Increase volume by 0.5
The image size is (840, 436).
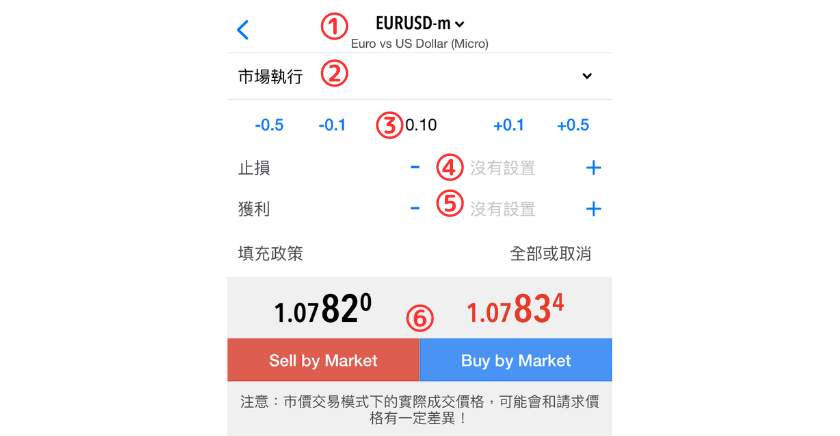(x=573, y=125)
